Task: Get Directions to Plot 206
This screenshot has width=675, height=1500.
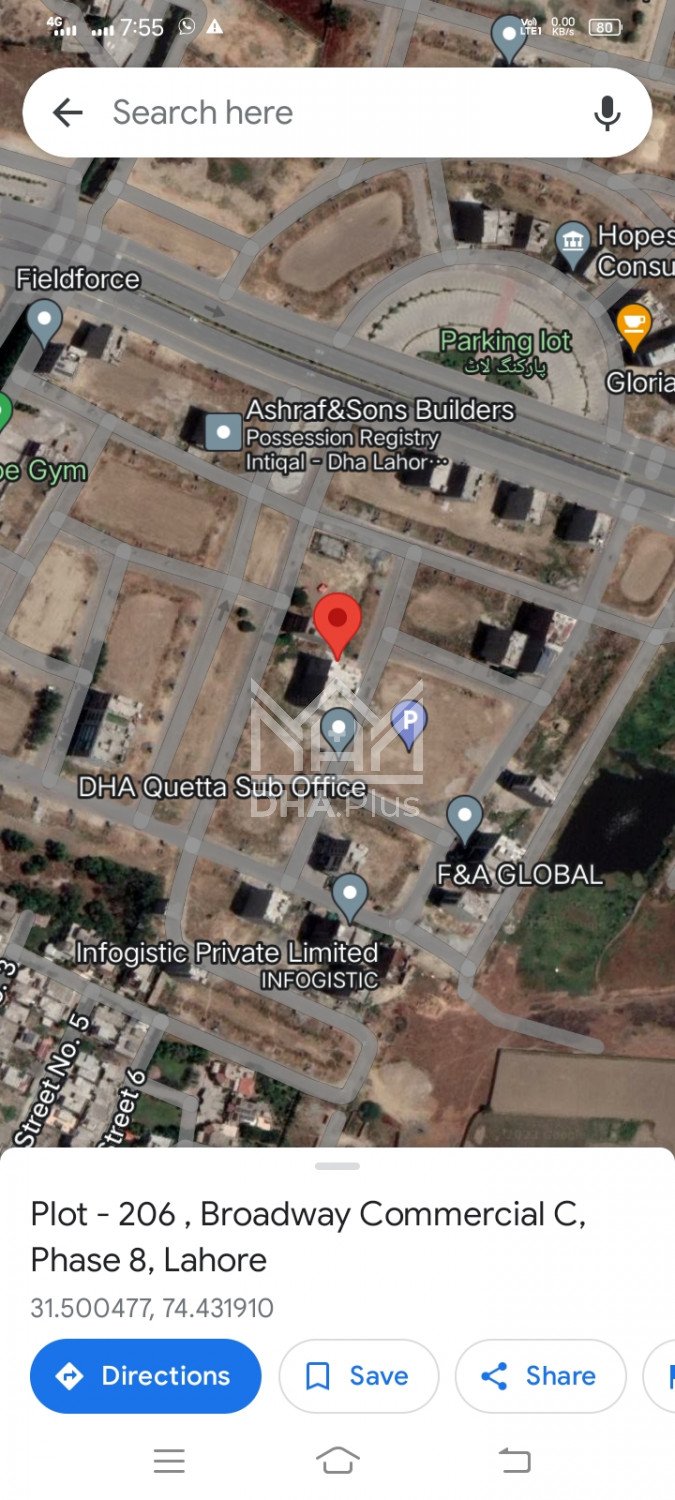Action: pyautogui.click(x=146, y=1376)
